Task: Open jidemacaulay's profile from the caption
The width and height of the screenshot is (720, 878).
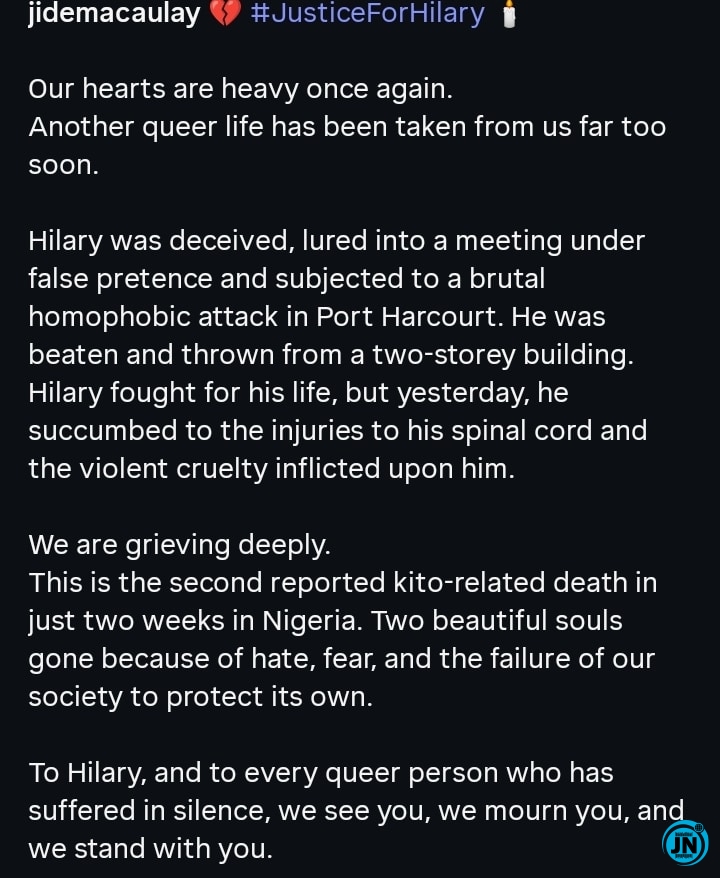Action: coord(114,14)
